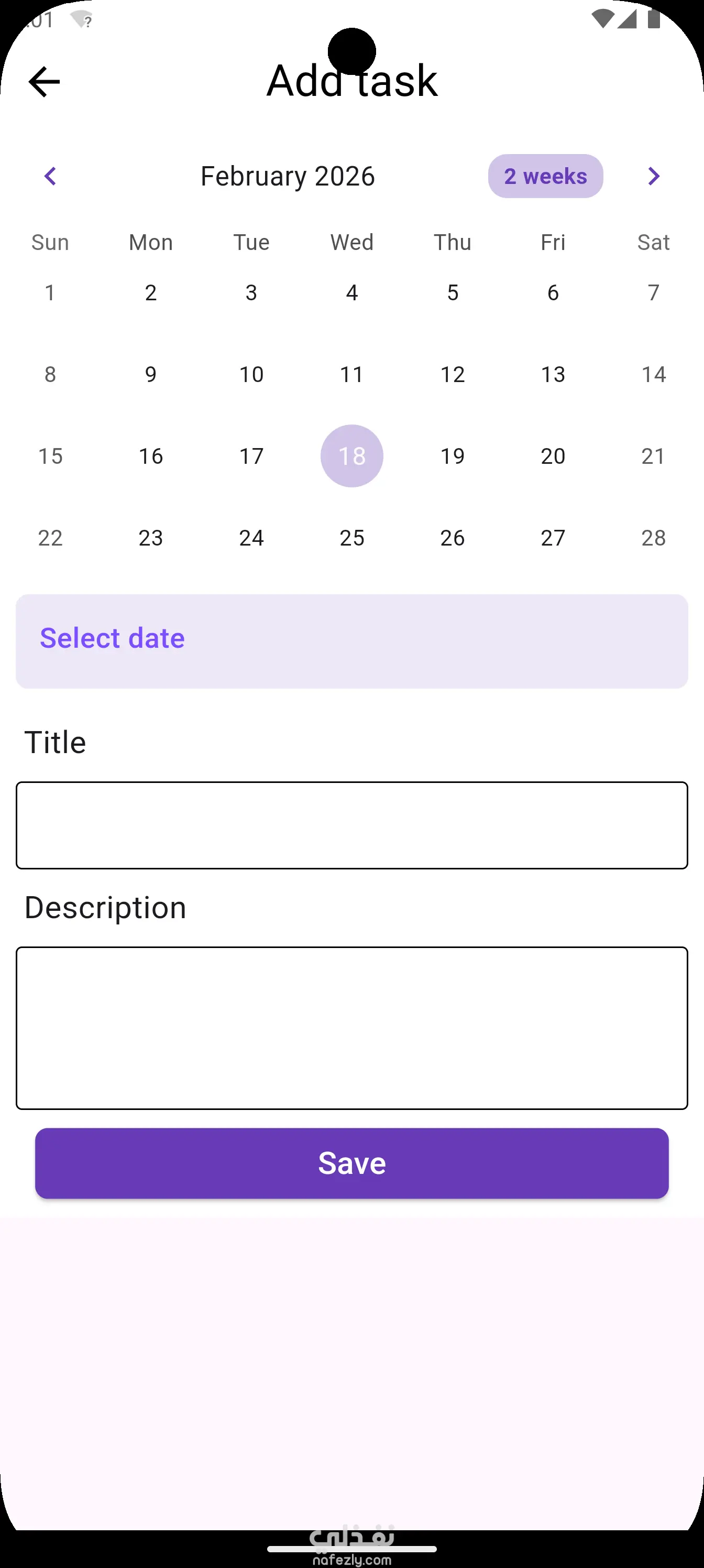Select February 12 on the calendar
The image size is (704, 1568).
pyautogui.click(x=452, y=374)
